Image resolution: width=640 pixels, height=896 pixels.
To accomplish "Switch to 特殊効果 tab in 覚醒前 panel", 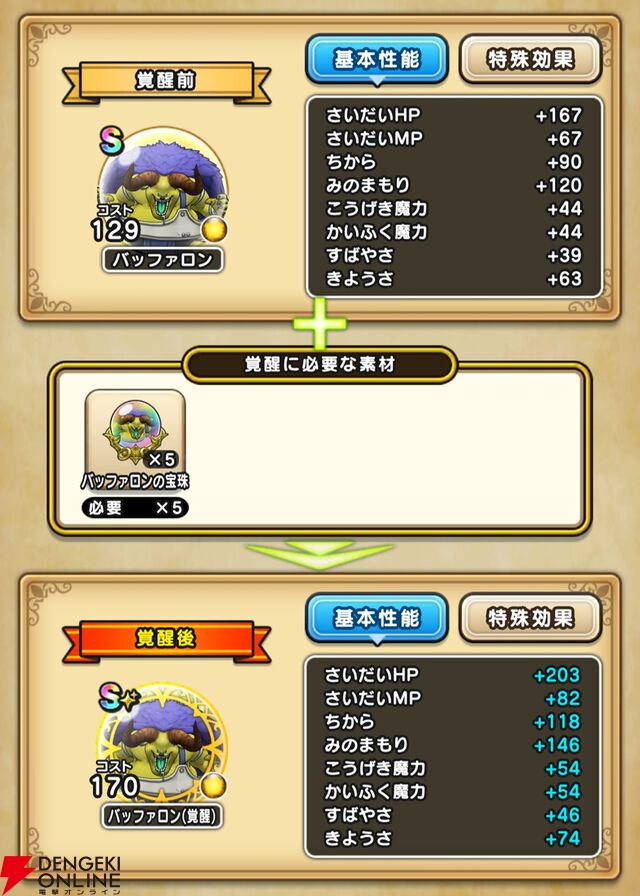I will click(530, 60).
